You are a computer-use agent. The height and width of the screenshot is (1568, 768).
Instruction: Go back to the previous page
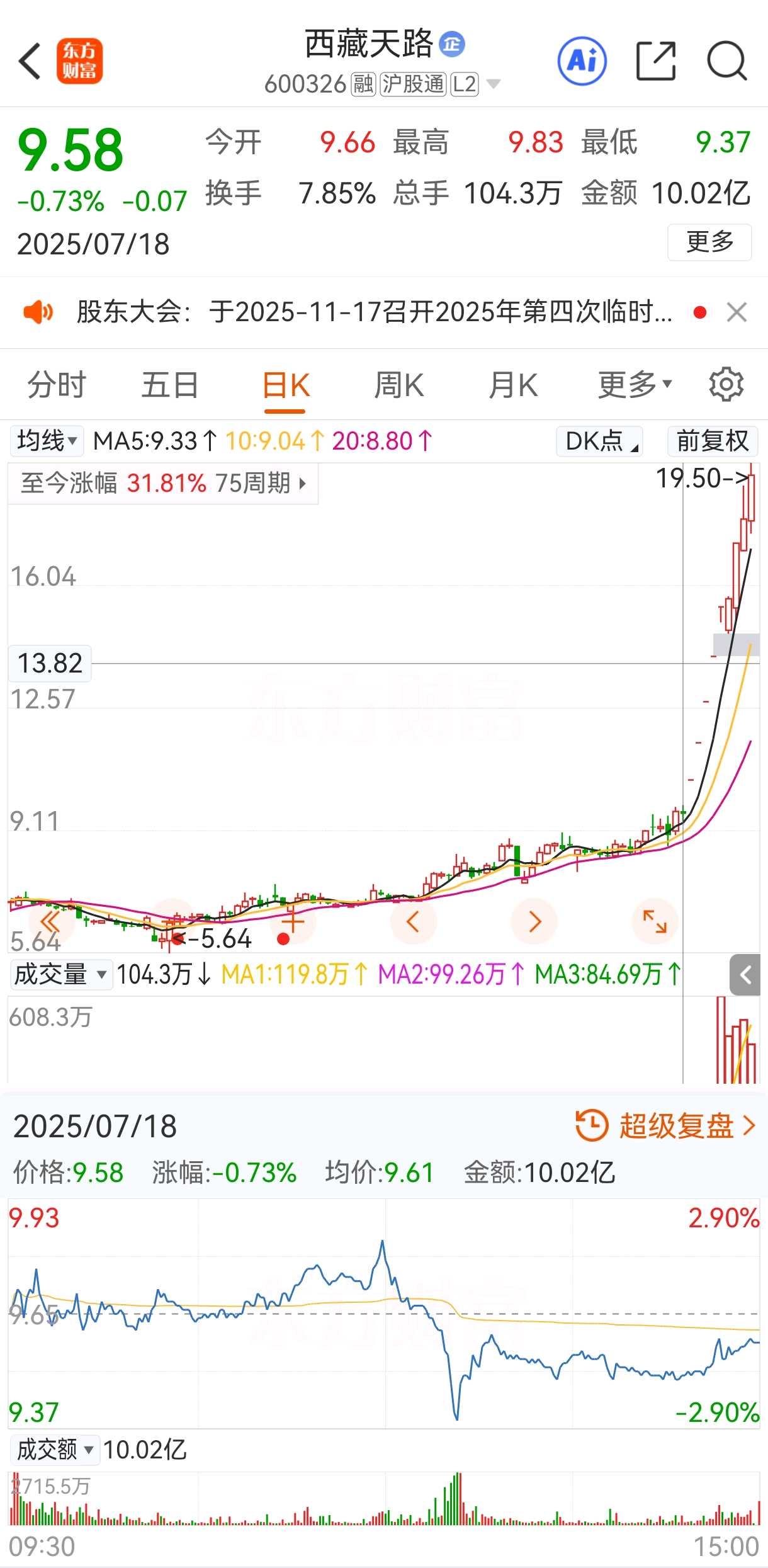(x=30, y=62)
